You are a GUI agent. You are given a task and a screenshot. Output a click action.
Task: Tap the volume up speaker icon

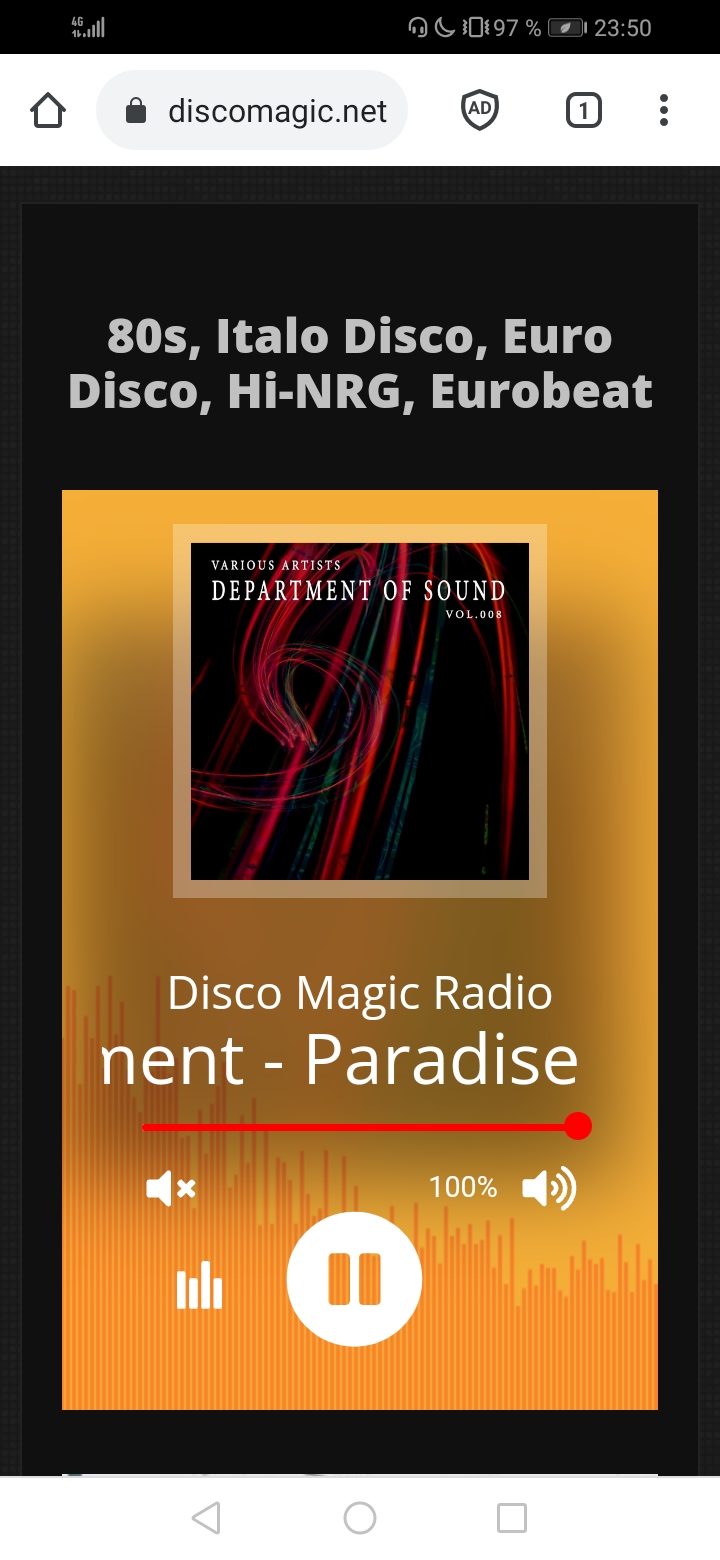coord(549,1188)
